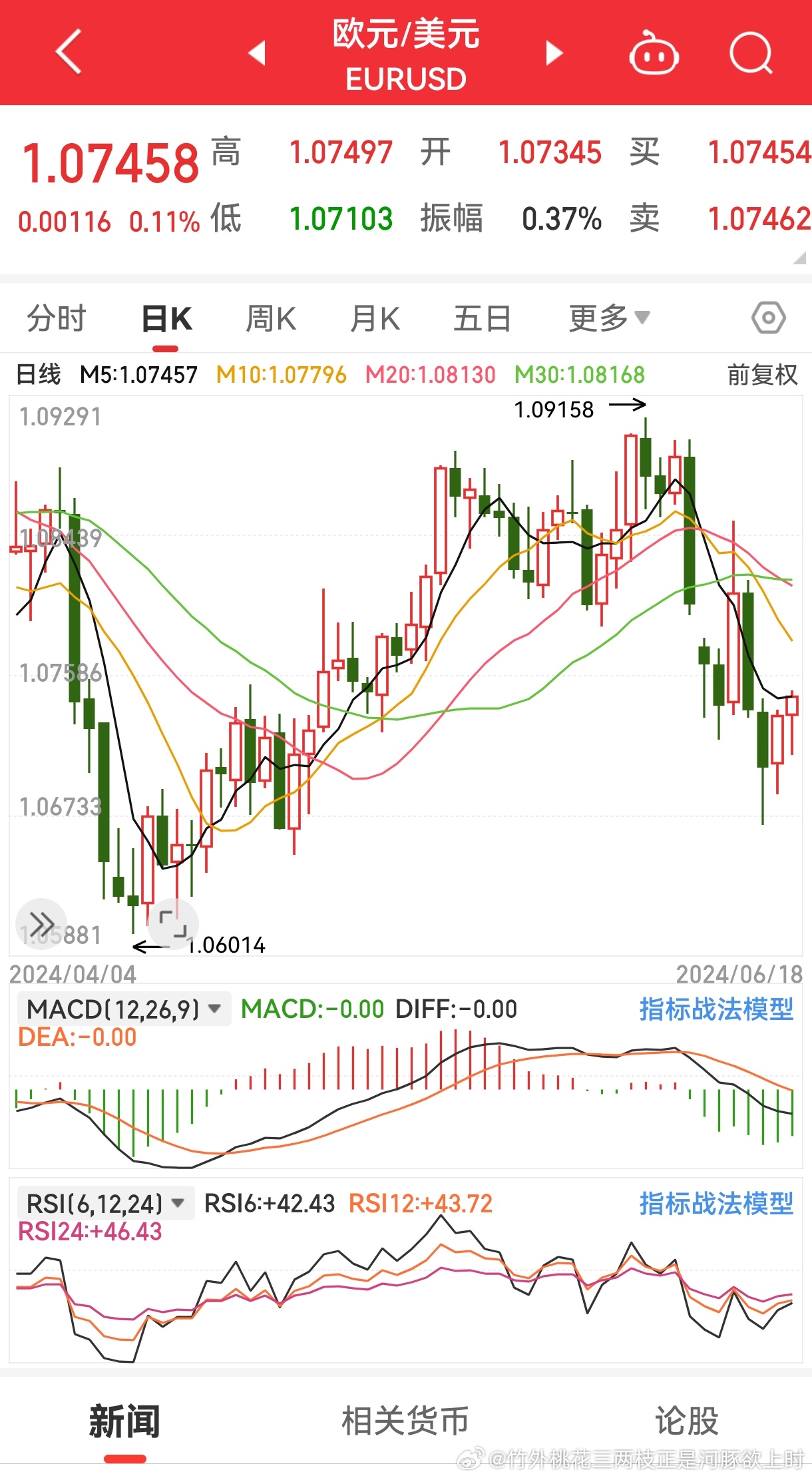
Task: Select the 月K chart tab
Action: click(375, 318)
